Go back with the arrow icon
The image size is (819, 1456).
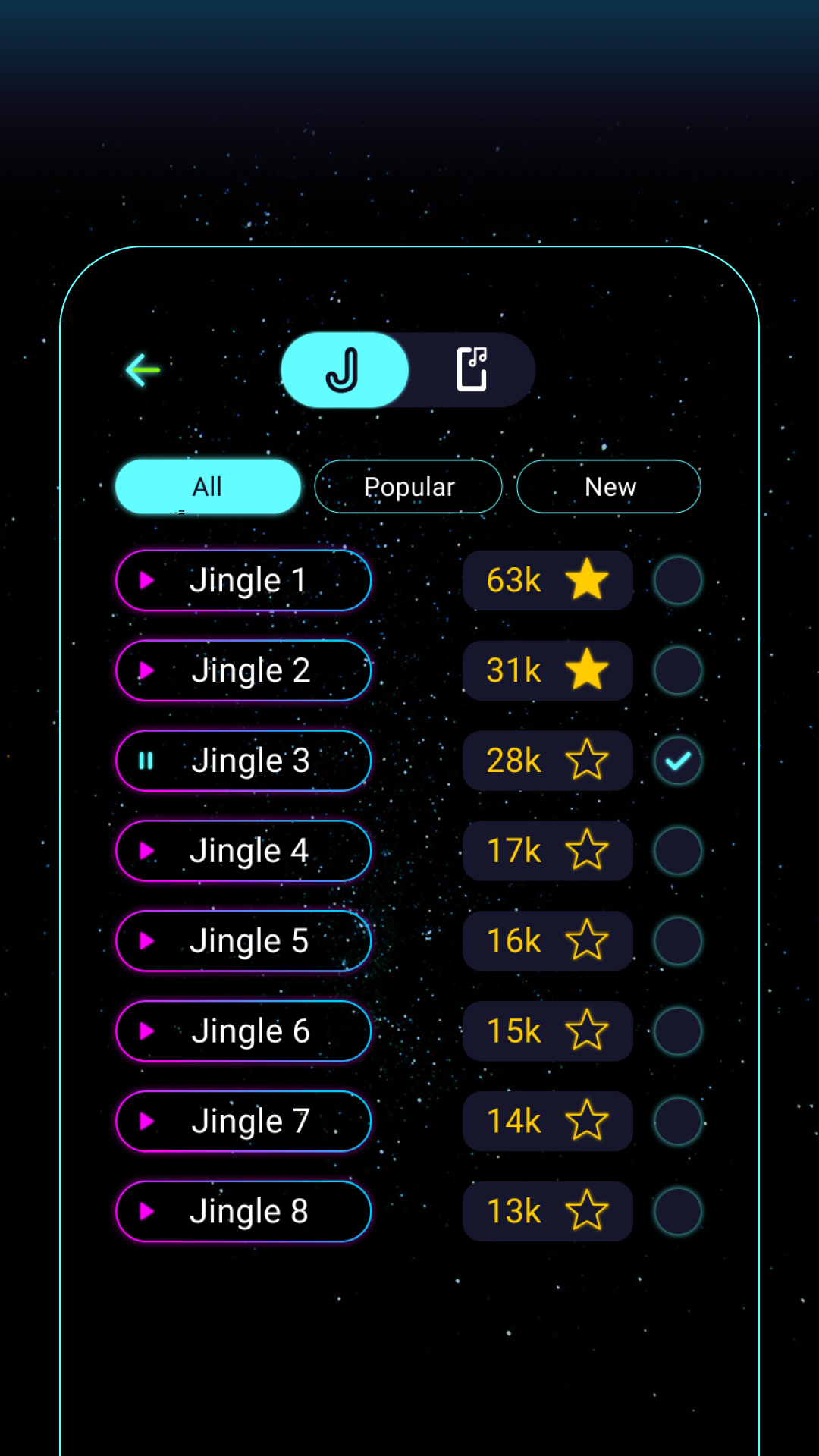click(143, 370)
